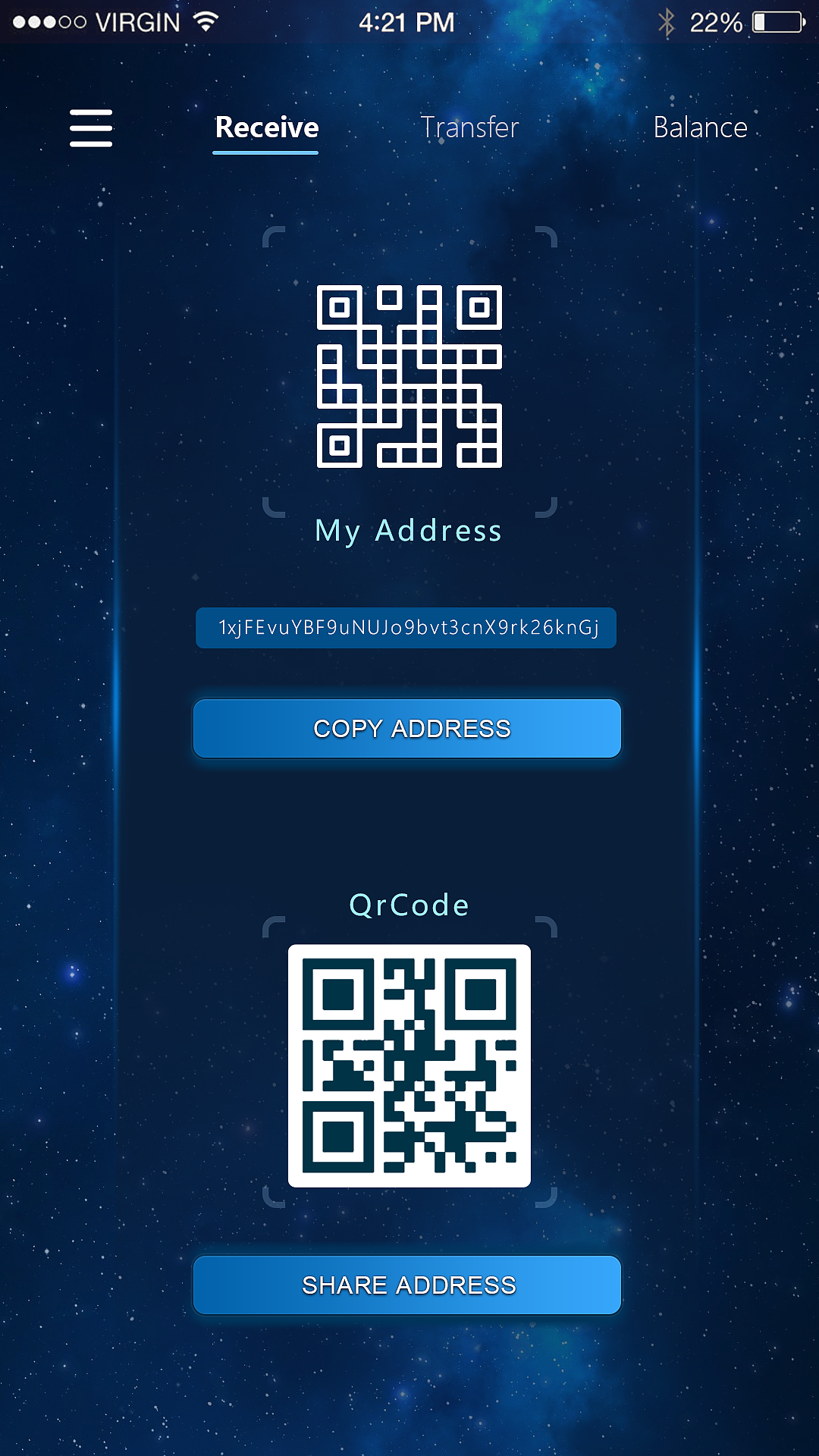
Task: Open the hamburger drawer menu
Action: (91, 127)
